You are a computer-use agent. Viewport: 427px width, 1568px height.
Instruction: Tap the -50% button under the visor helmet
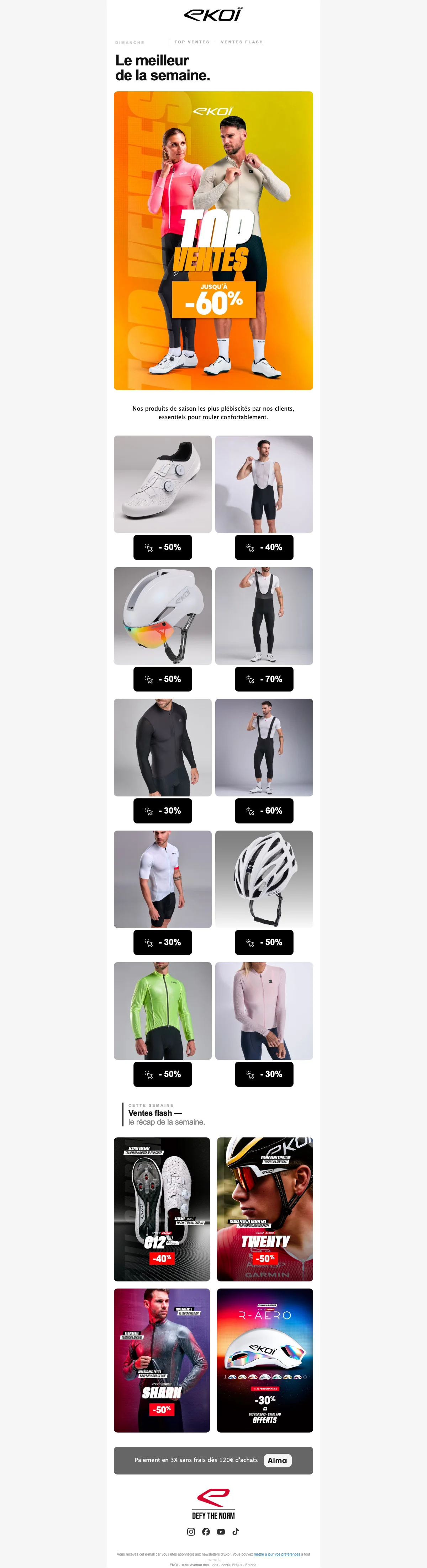[163, 679]
